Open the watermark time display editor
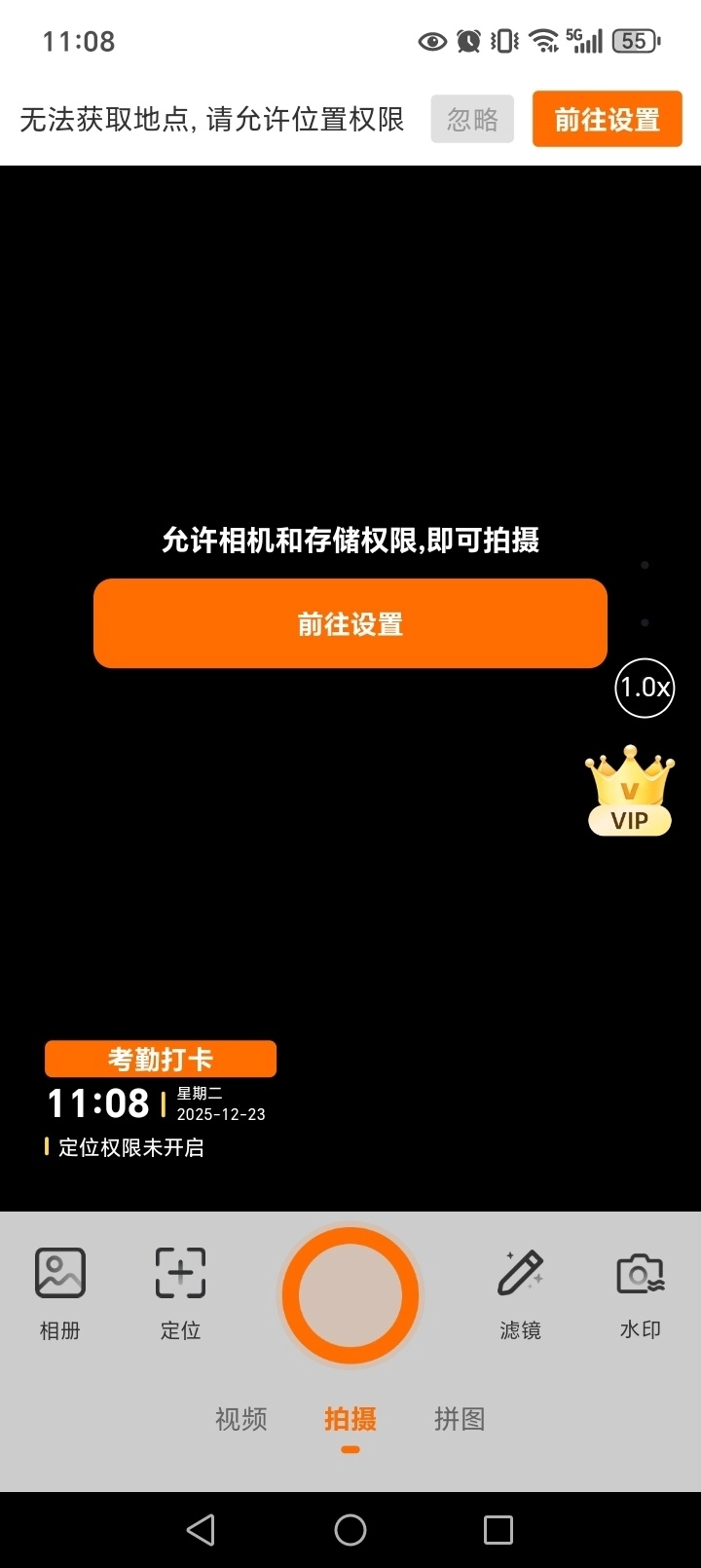 pyautogui.click(x=99, y=1102)
